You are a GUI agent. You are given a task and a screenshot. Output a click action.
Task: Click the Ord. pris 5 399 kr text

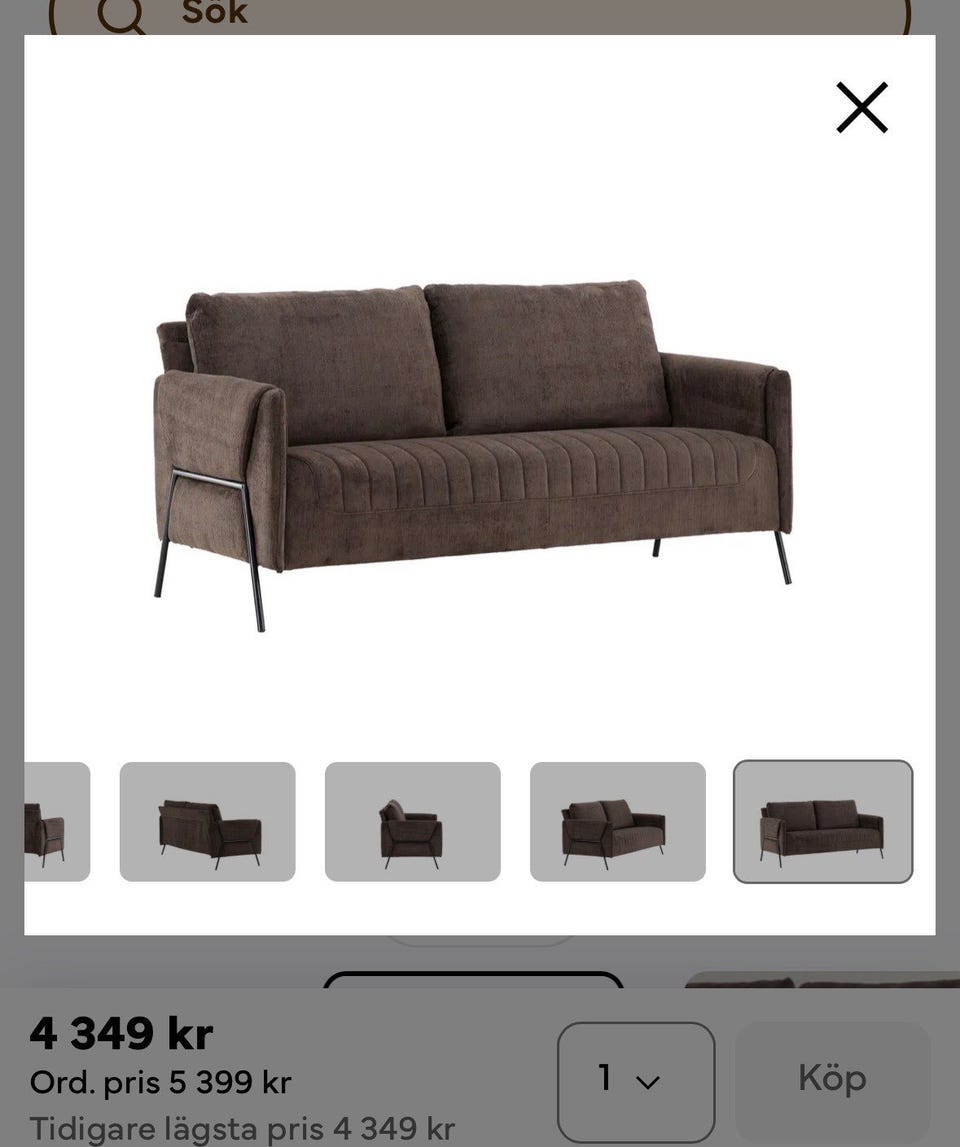tap(160, 1081)
